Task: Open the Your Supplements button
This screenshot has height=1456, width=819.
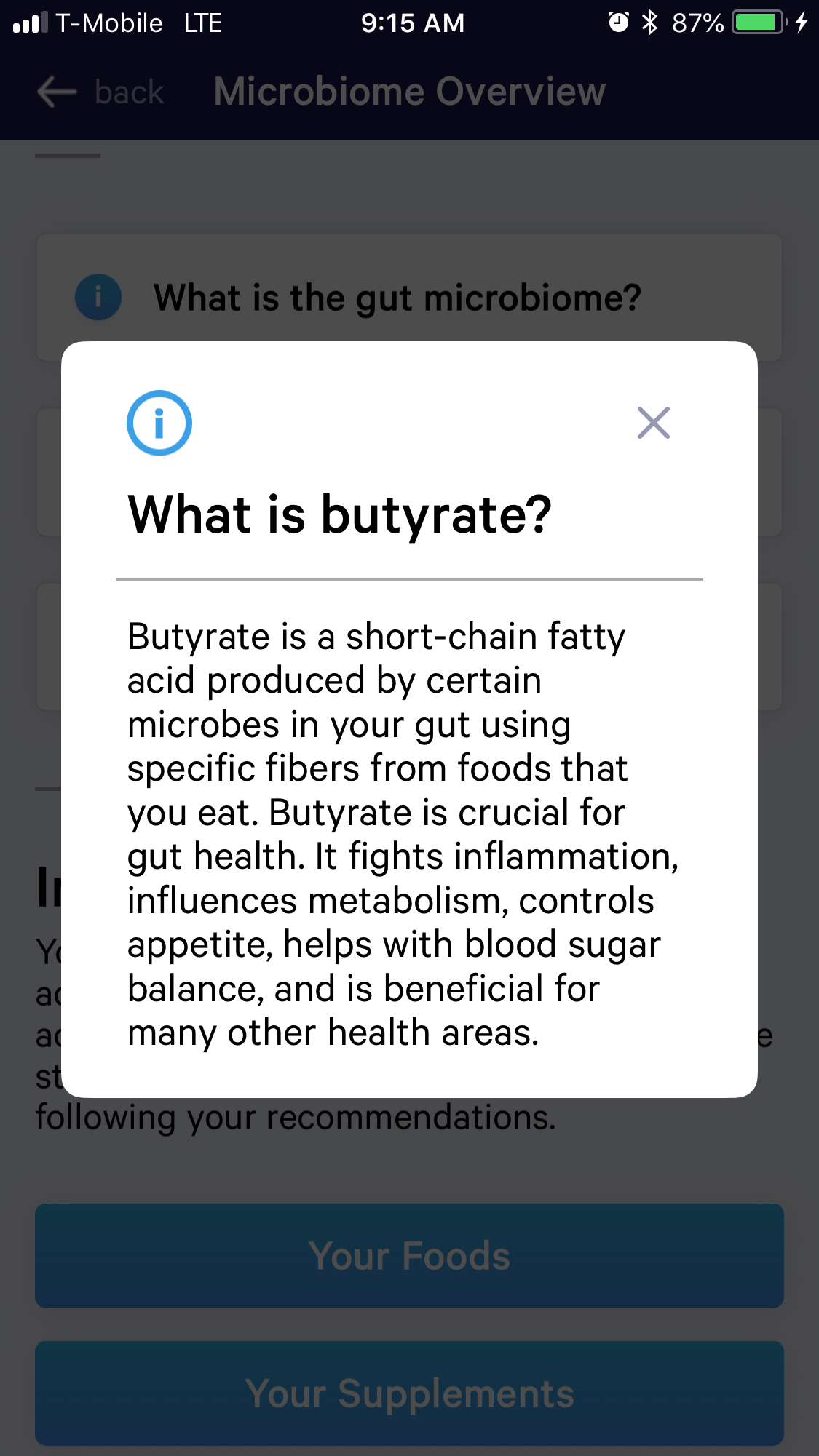Action: coord(409,1393)
